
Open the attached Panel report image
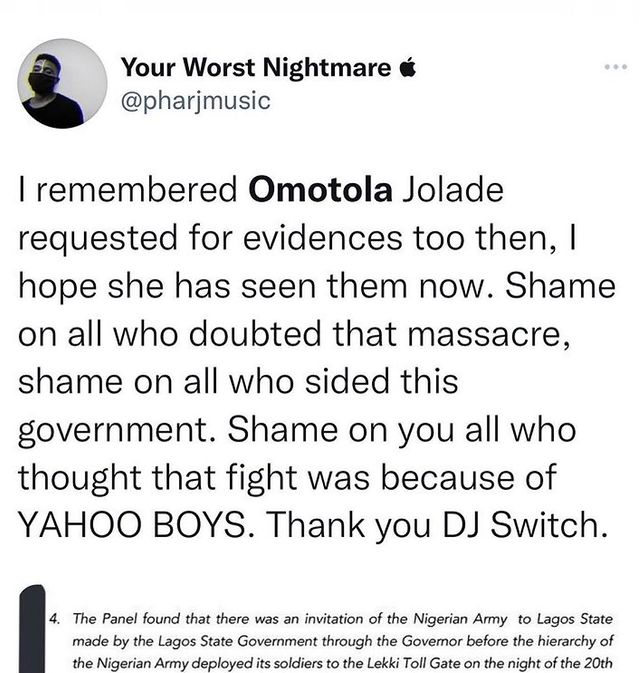point(330,635)
